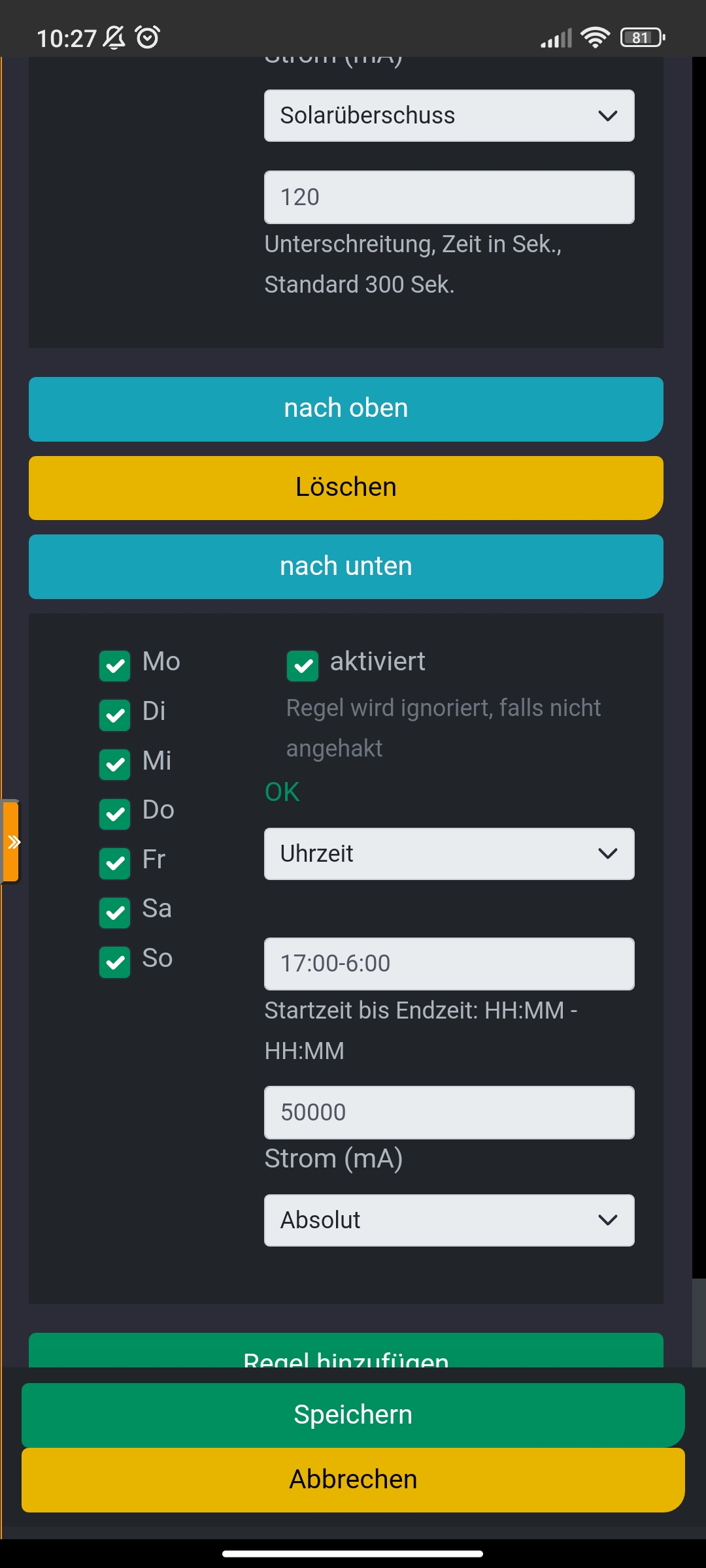Toggle the Mi weekday checkbox
The height and width of the screenshot is (1568, 706).
coord(115,764)
